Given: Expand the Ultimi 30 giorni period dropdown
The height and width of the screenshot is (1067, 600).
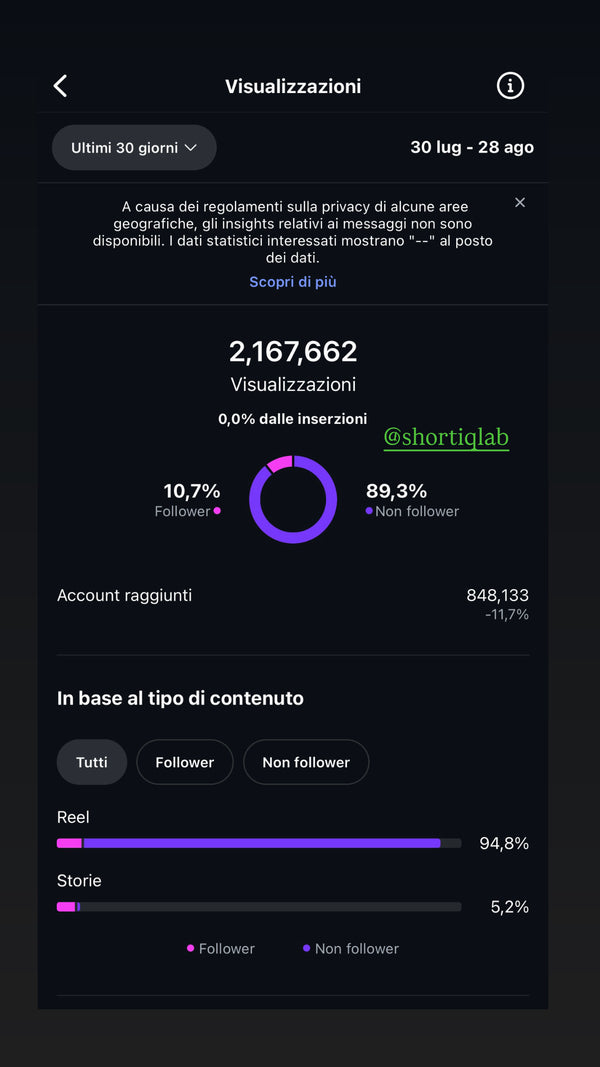Looking at the screenshot, I should coord(134,148).
